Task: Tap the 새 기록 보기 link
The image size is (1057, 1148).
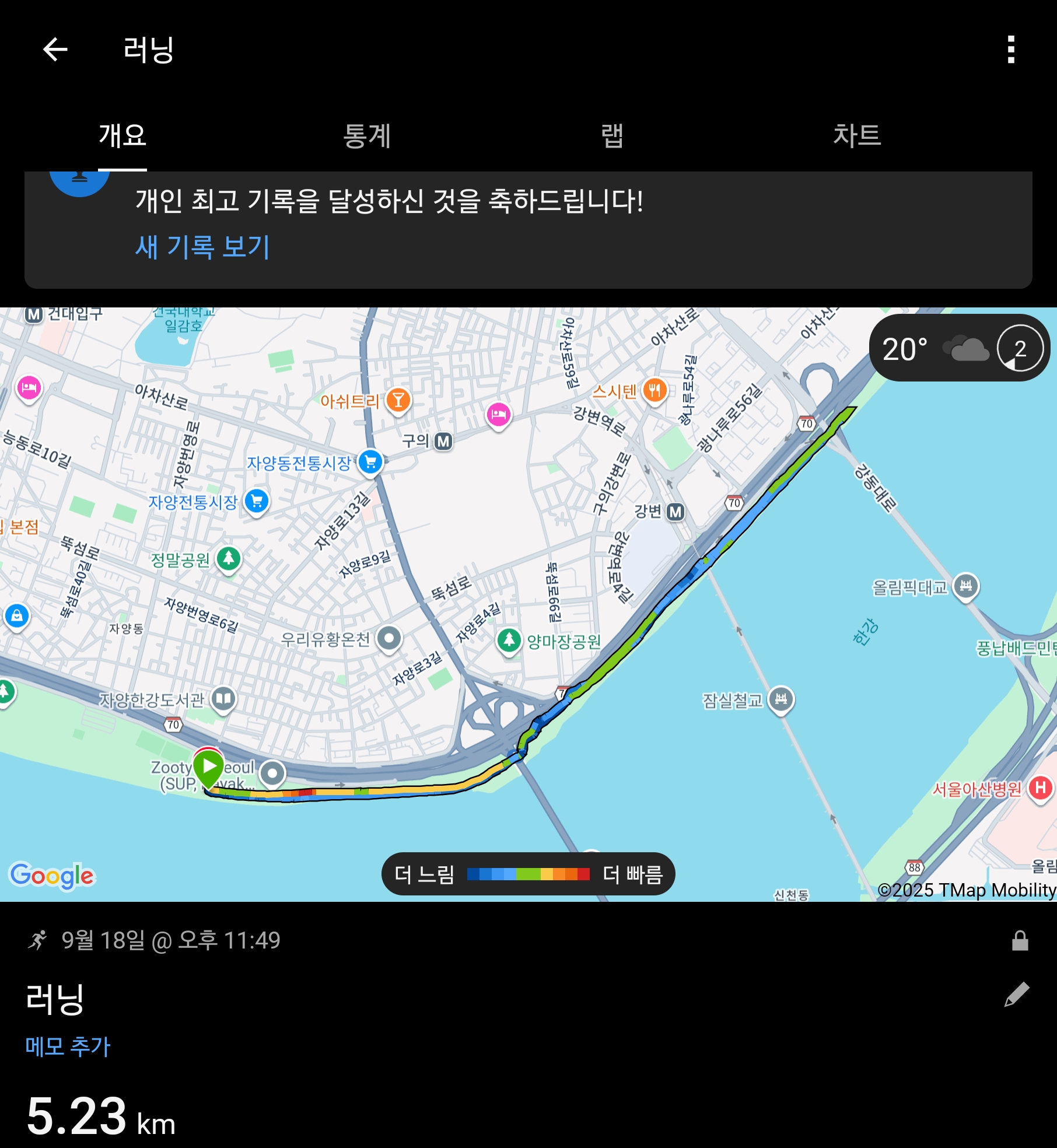Action: 202,246
